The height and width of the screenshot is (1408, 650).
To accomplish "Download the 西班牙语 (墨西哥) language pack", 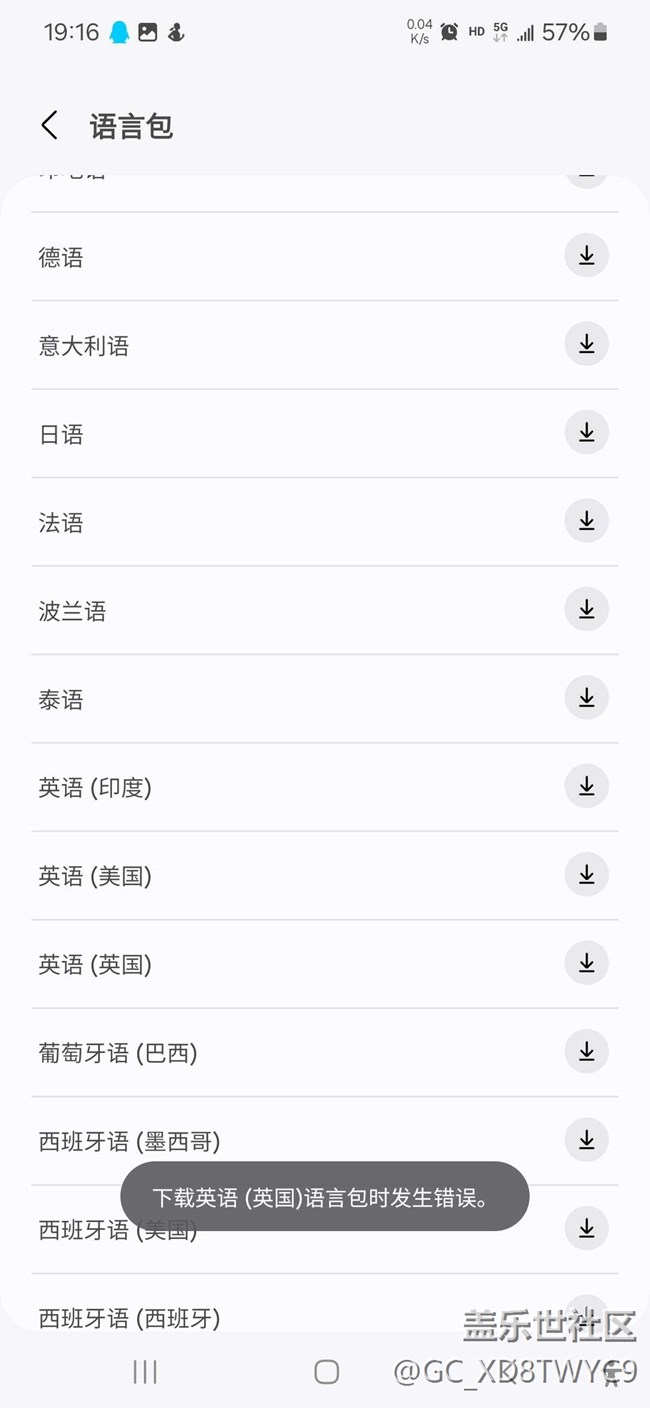I will pos(587,1139).
